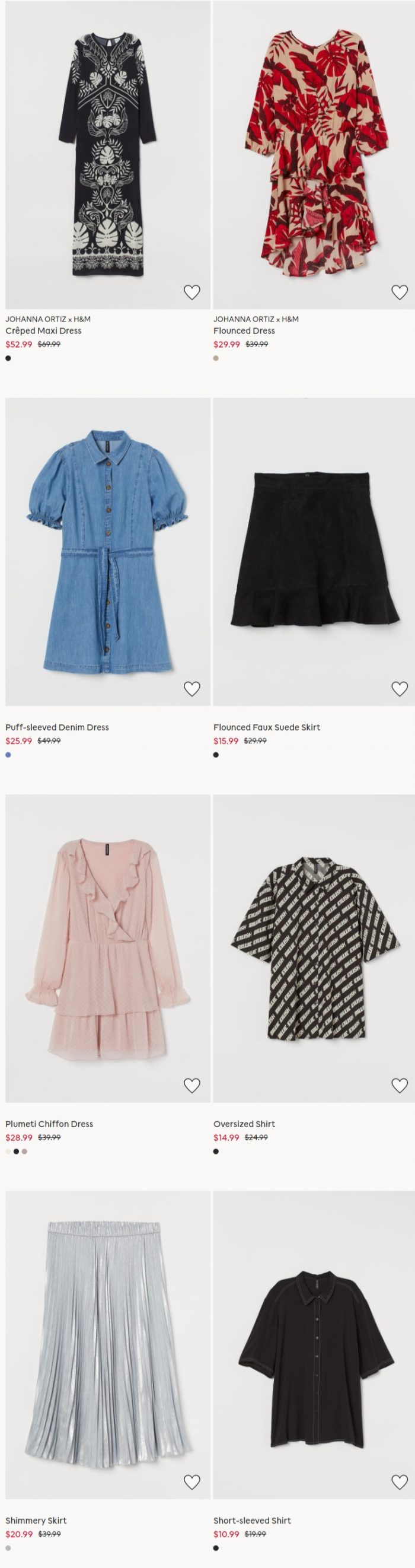The image size is (415, 1568).
Task: Open the Puff-sleeved Denim Dress photo
Action: coord(108,551)
